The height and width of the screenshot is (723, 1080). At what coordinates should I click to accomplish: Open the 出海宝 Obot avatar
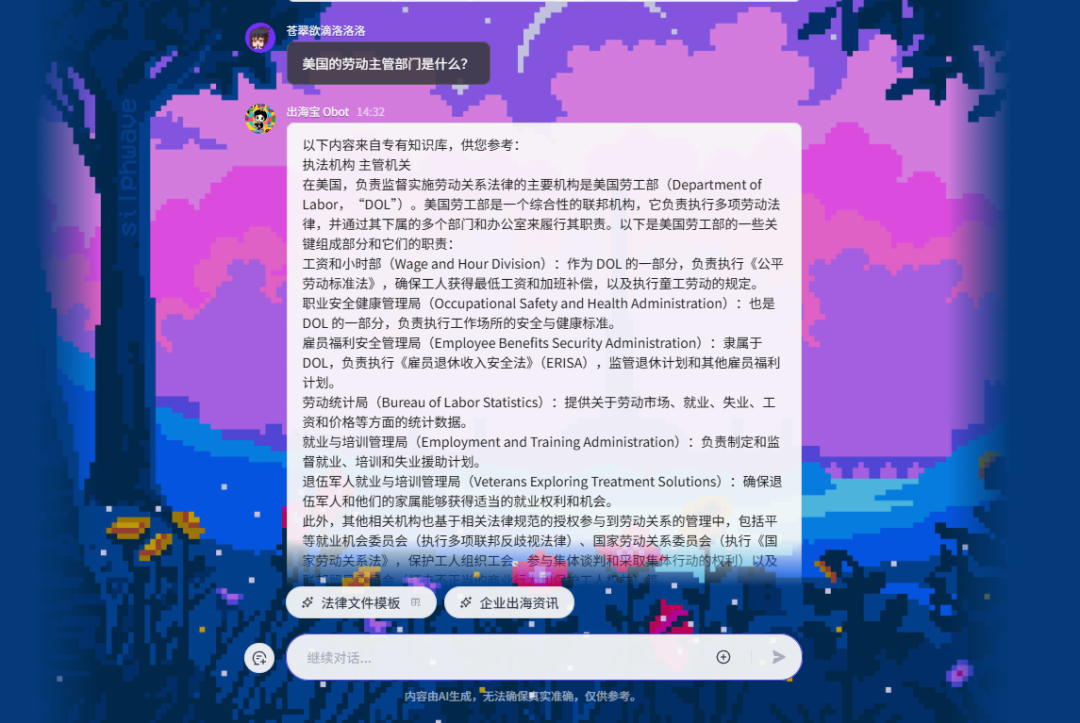click(x=260, y=118)
